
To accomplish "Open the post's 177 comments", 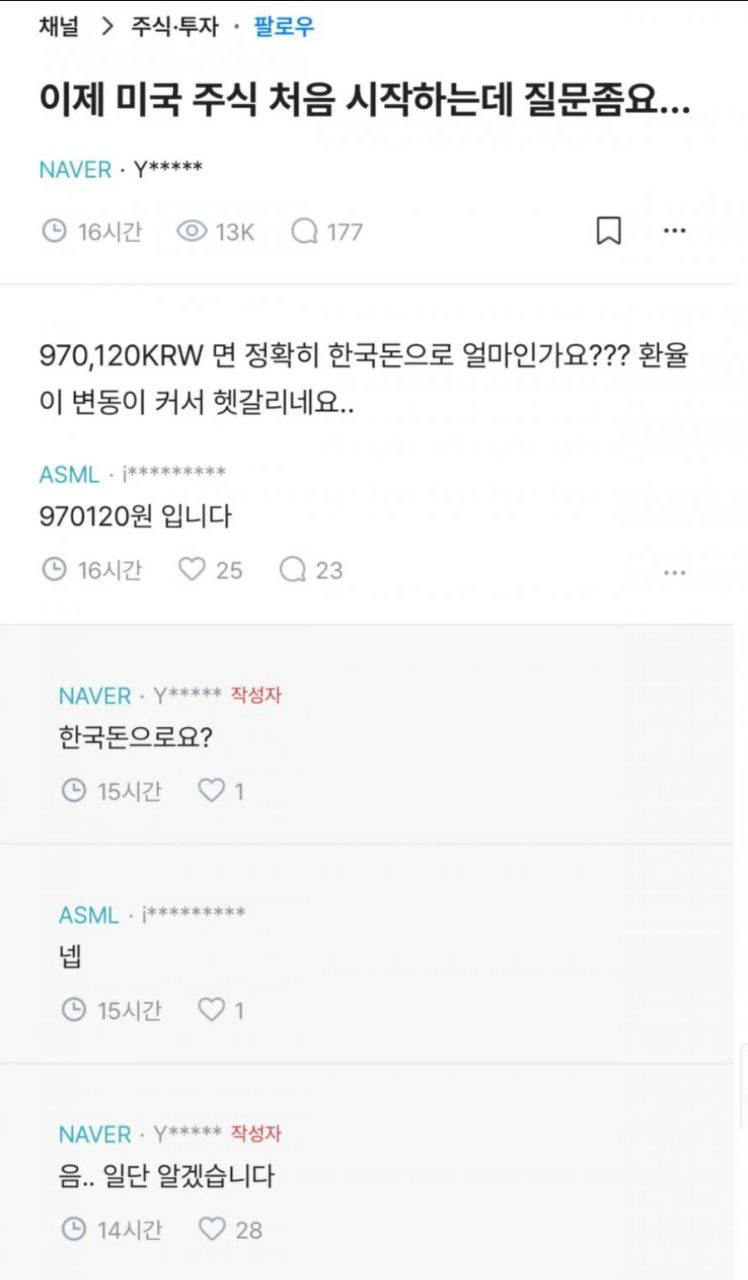I will click(x=327, y=232).
